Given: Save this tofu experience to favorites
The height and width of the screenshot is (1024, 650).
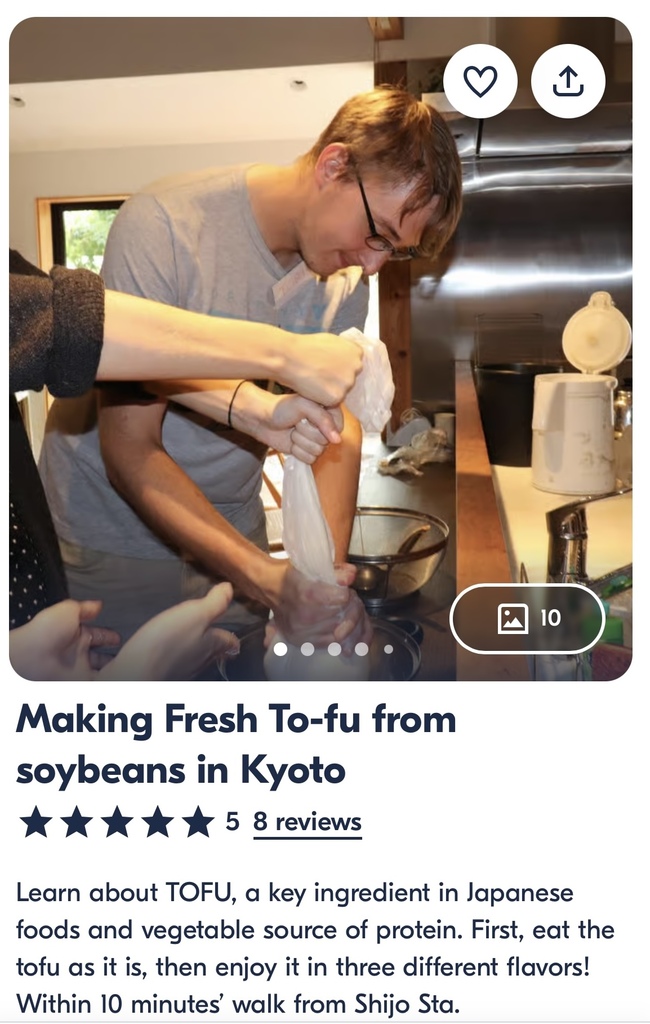Looking at the screenshot, I should coord(480,82).
